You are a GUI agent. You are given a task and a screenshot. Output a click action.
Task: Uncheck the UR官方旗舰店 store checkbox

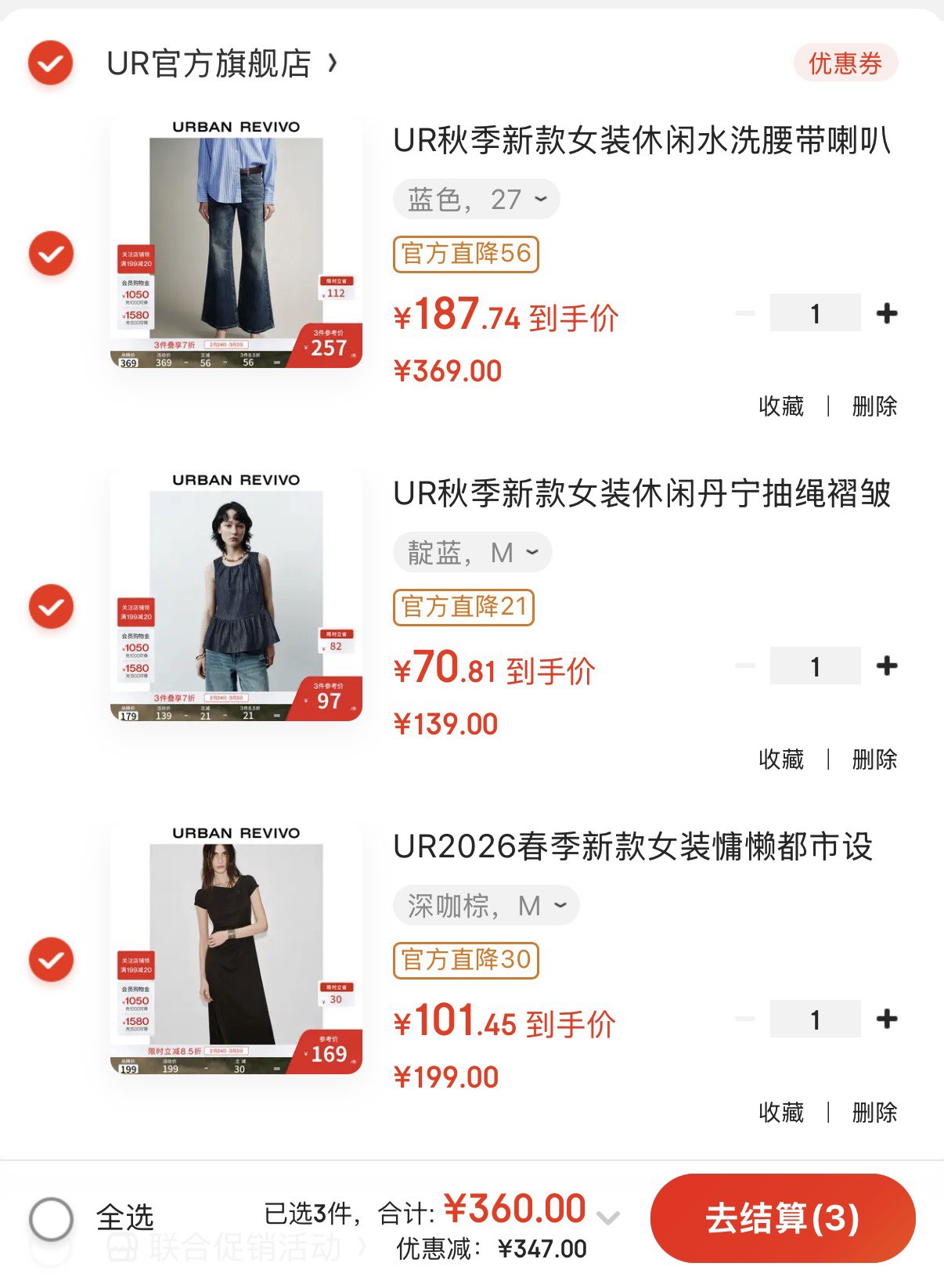pyautogui.click(x=51, y=63)
